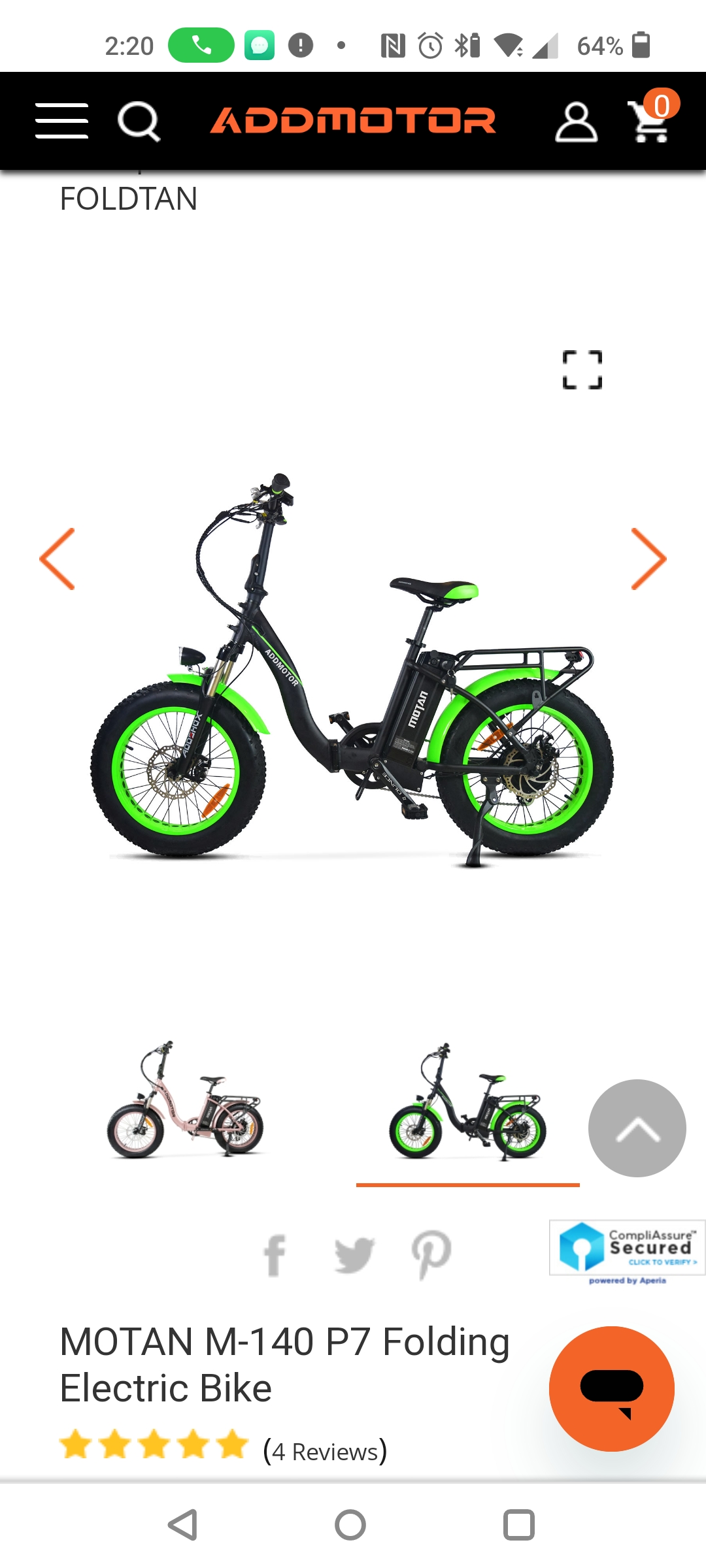Pin this bike on Pinterest

(431, 1255)
